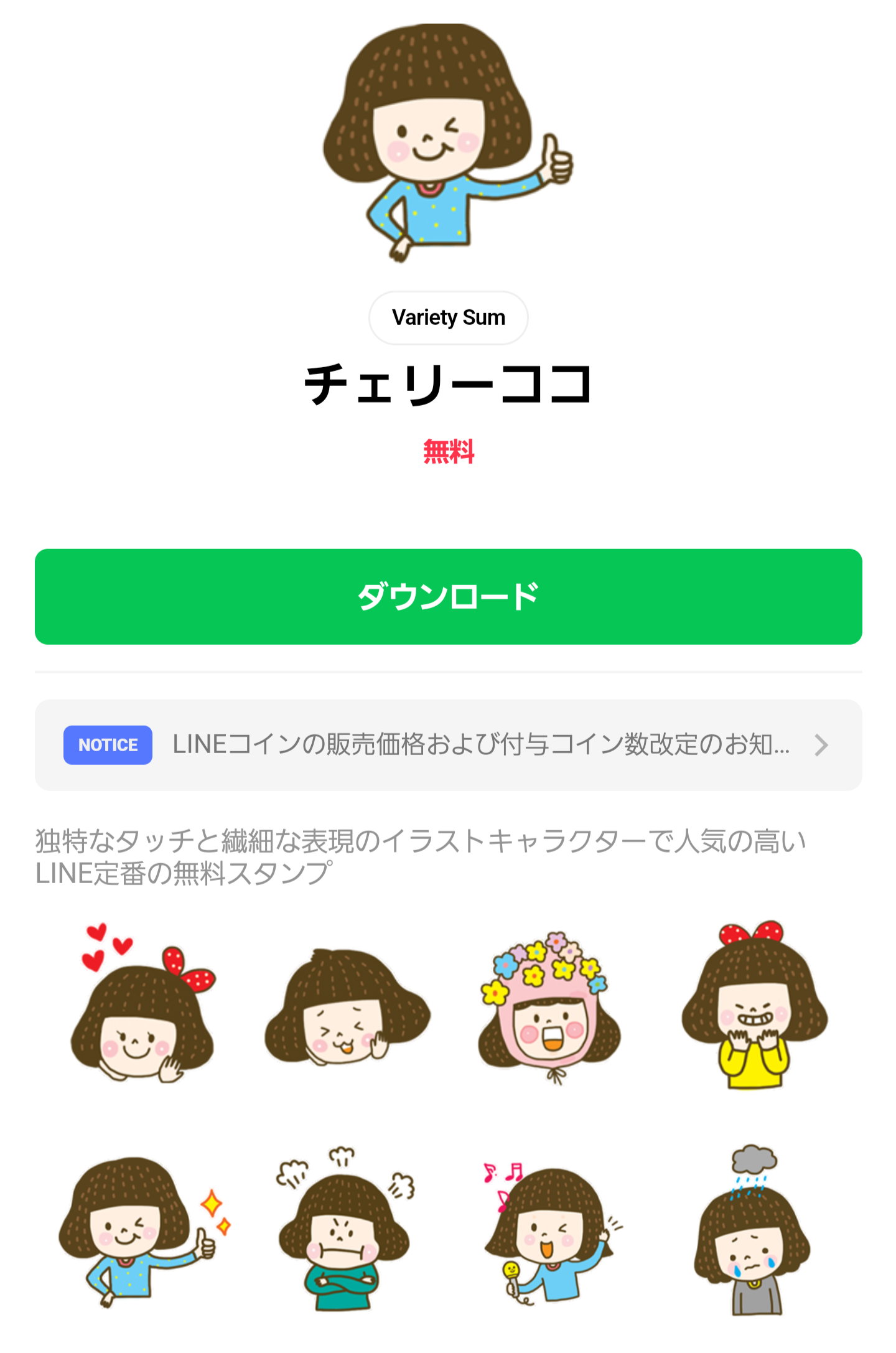Tap the green ダウンロード button
The height and width of the screenshot is (1353, 896).
point(448,596)
